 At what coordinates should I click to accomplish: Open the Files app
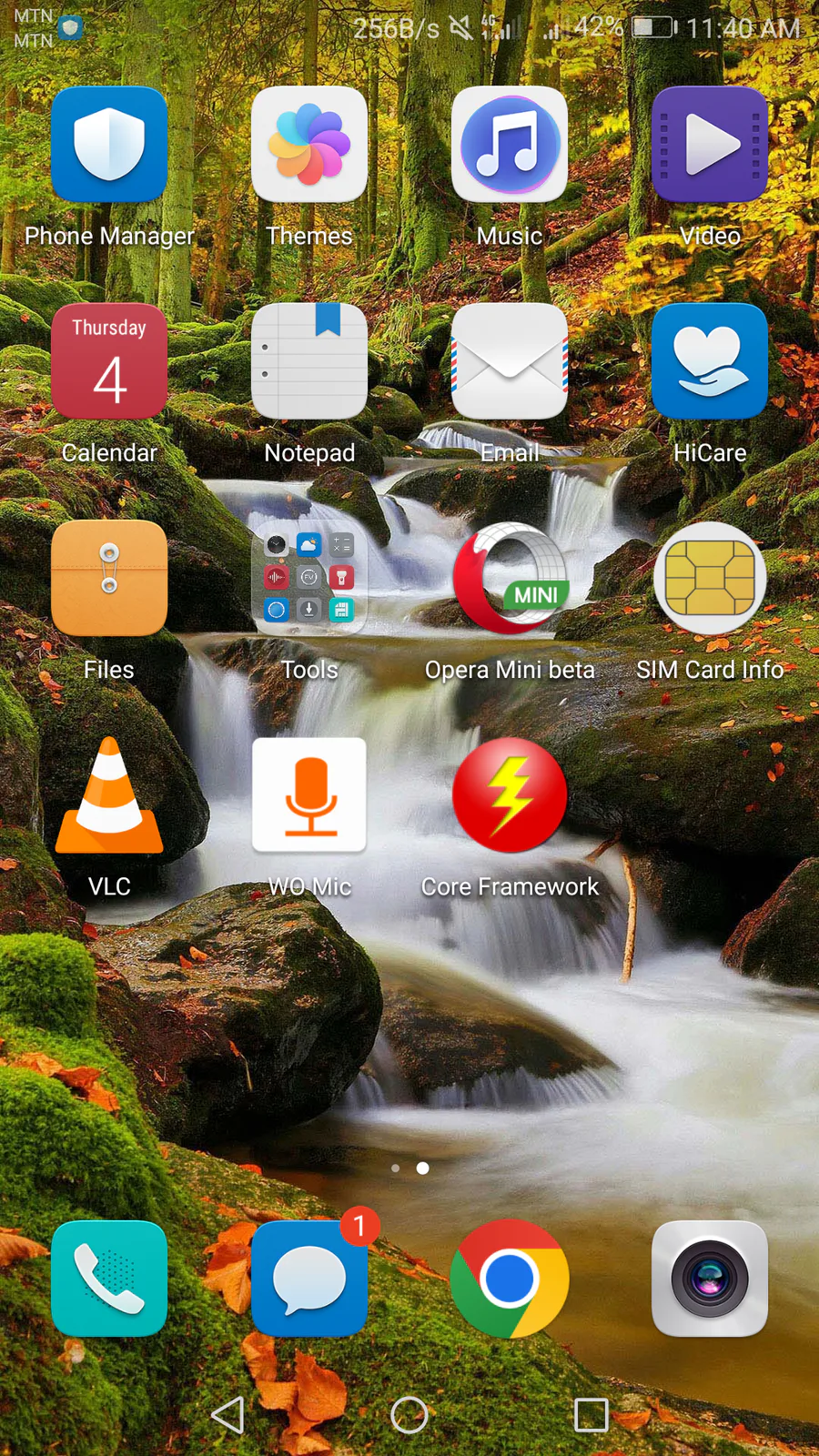[109, 578]
